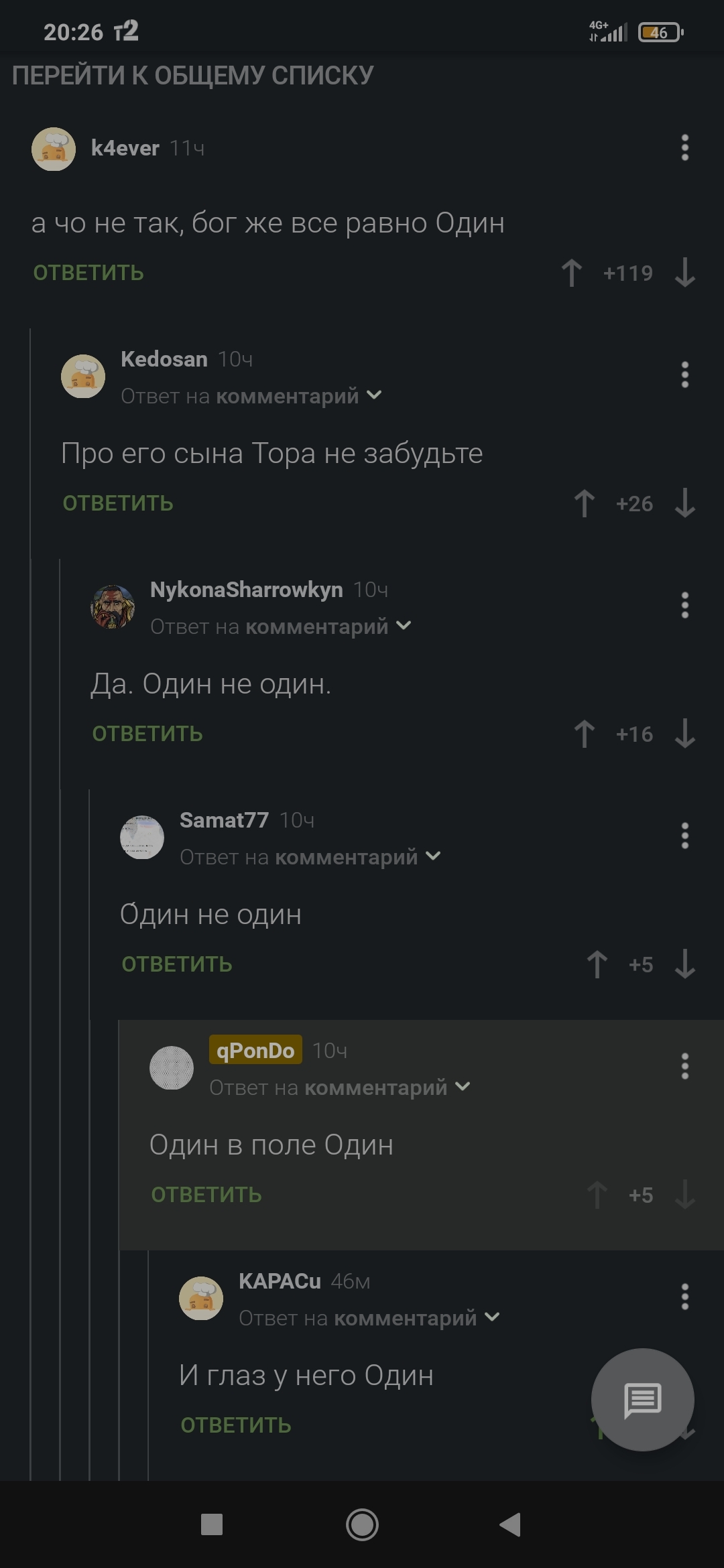This screenshot has height=1568, width=724.
Task: Open overflow menu on k4ever's comment
Action: point(684,147)
